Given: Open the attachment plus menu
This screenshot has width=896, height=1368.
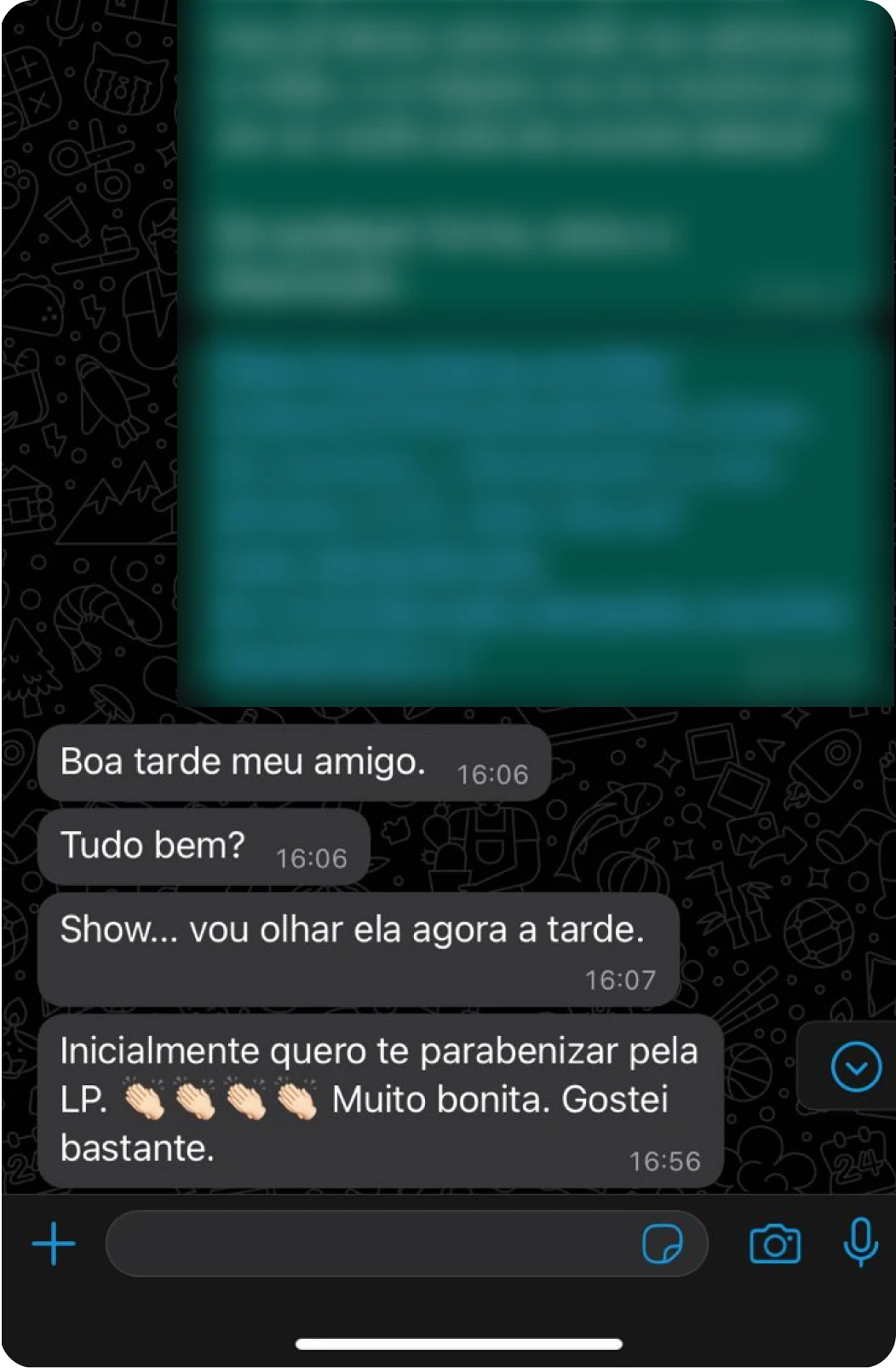Looking at the screenshot, I should [54, 1244].
